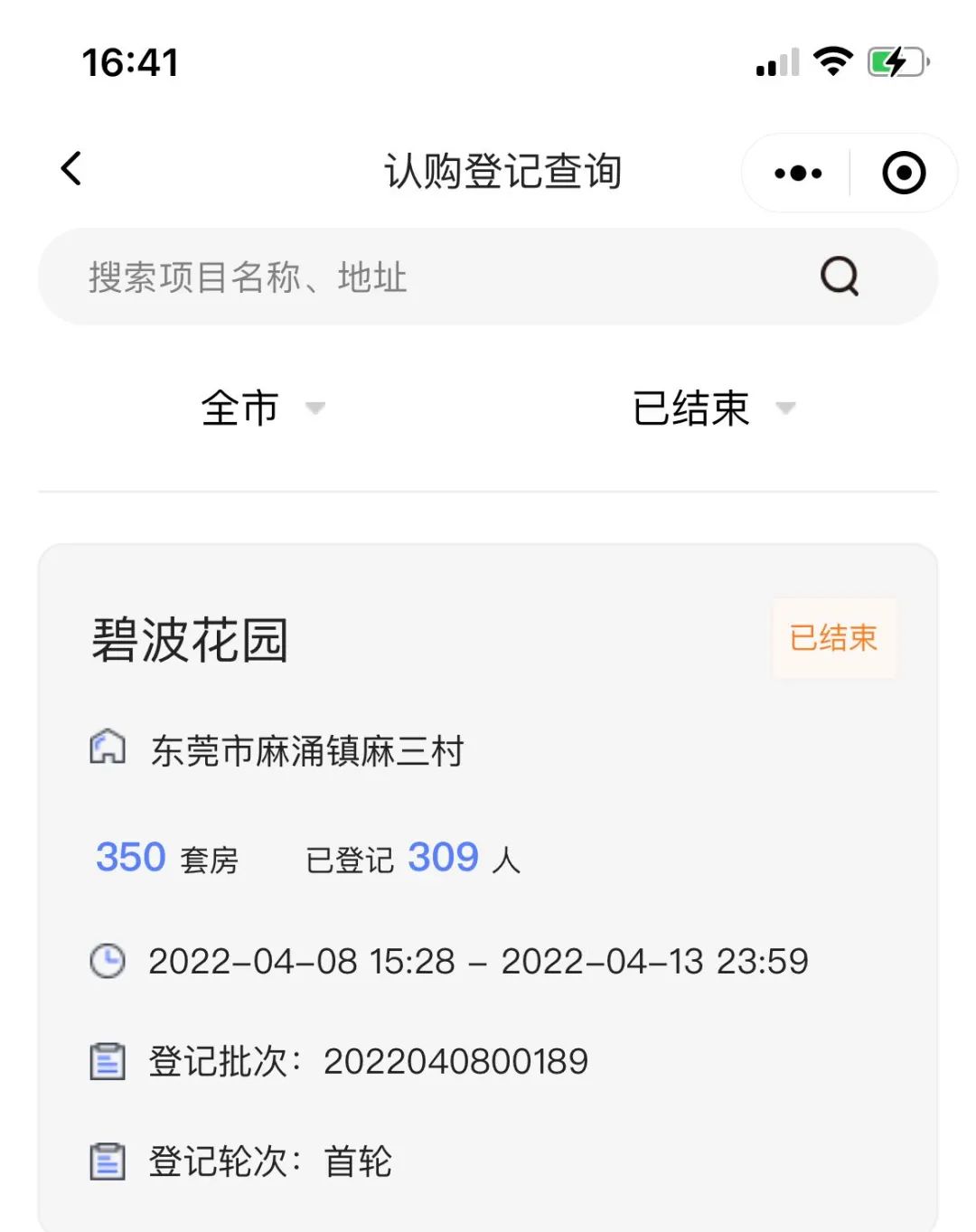The height and width of the screenshot is (1232, 976).
Task: Expand the 已结束 status dropdown
Action: click(714, 409)
